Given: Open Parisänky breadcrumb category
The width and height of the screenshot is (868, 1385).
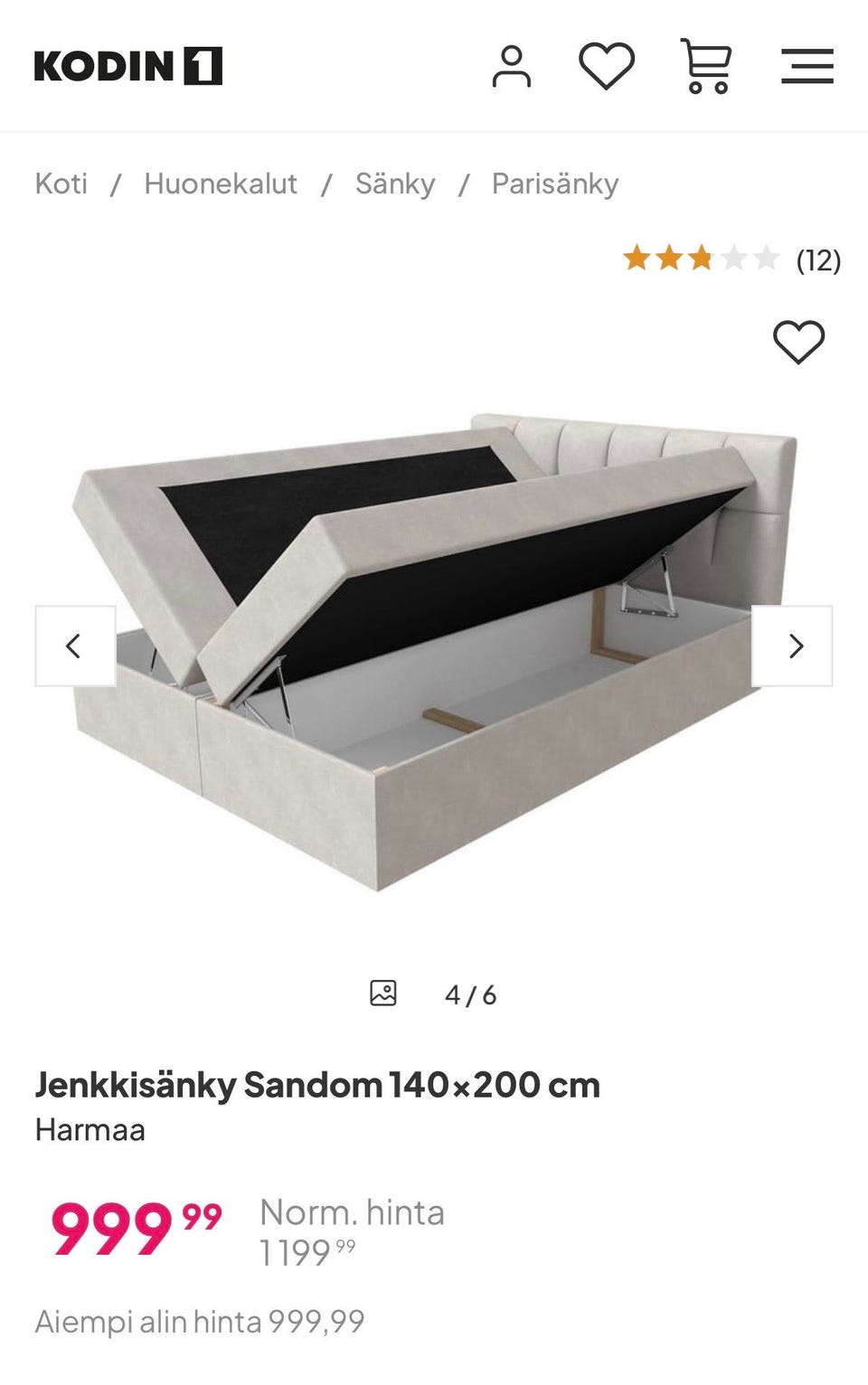Looking at the screenshot, I should coord(555,184).
